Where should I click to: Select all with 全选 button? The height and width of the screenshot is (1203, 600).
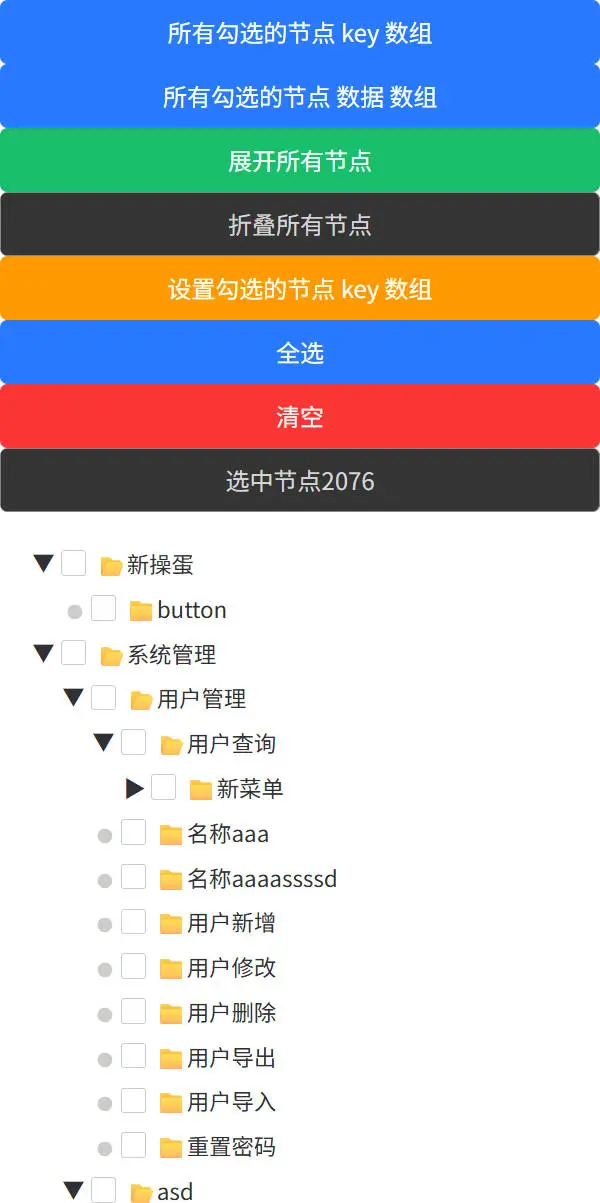[300, 353]
